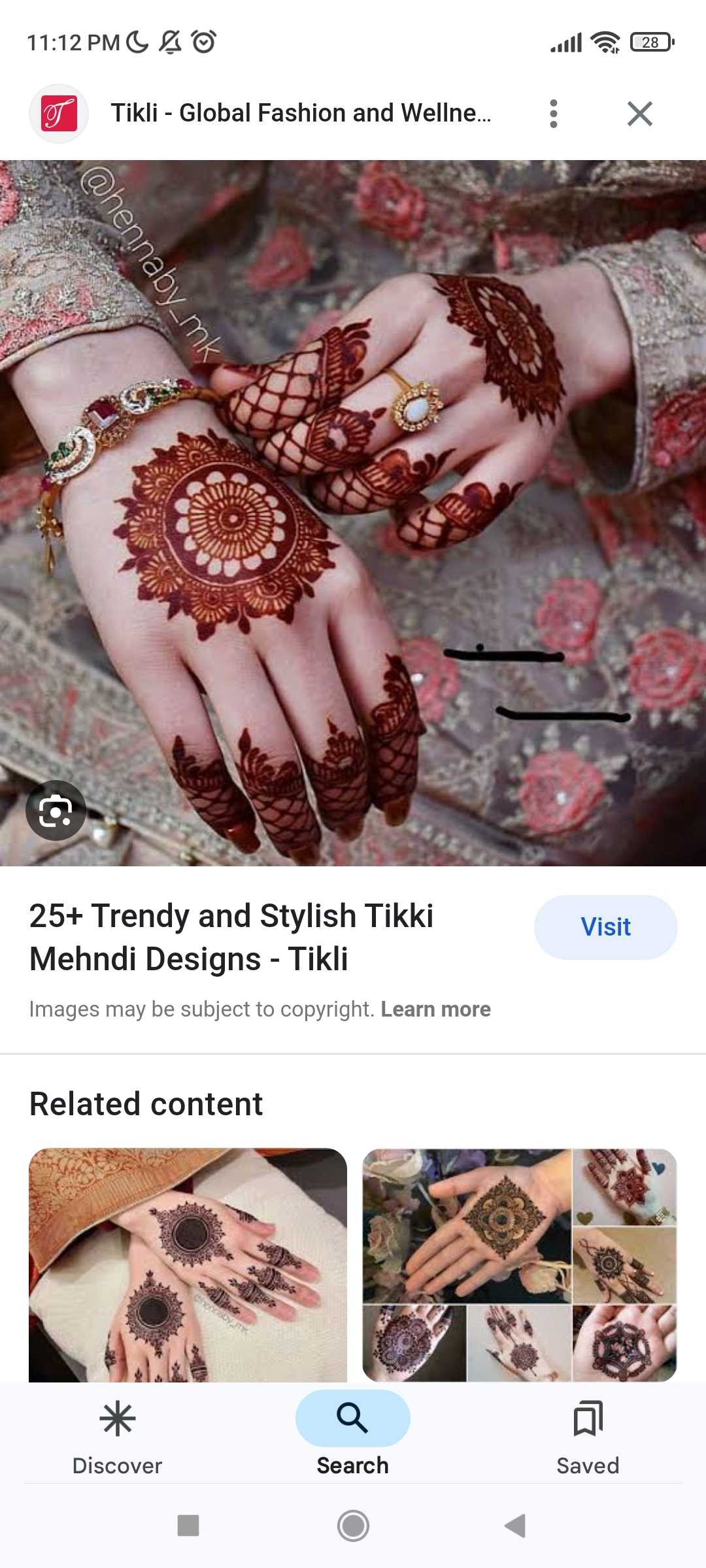The height and width of the screenshot is (1568, 706).
Task: Go to the home screen
Action: coord(353,1526)
